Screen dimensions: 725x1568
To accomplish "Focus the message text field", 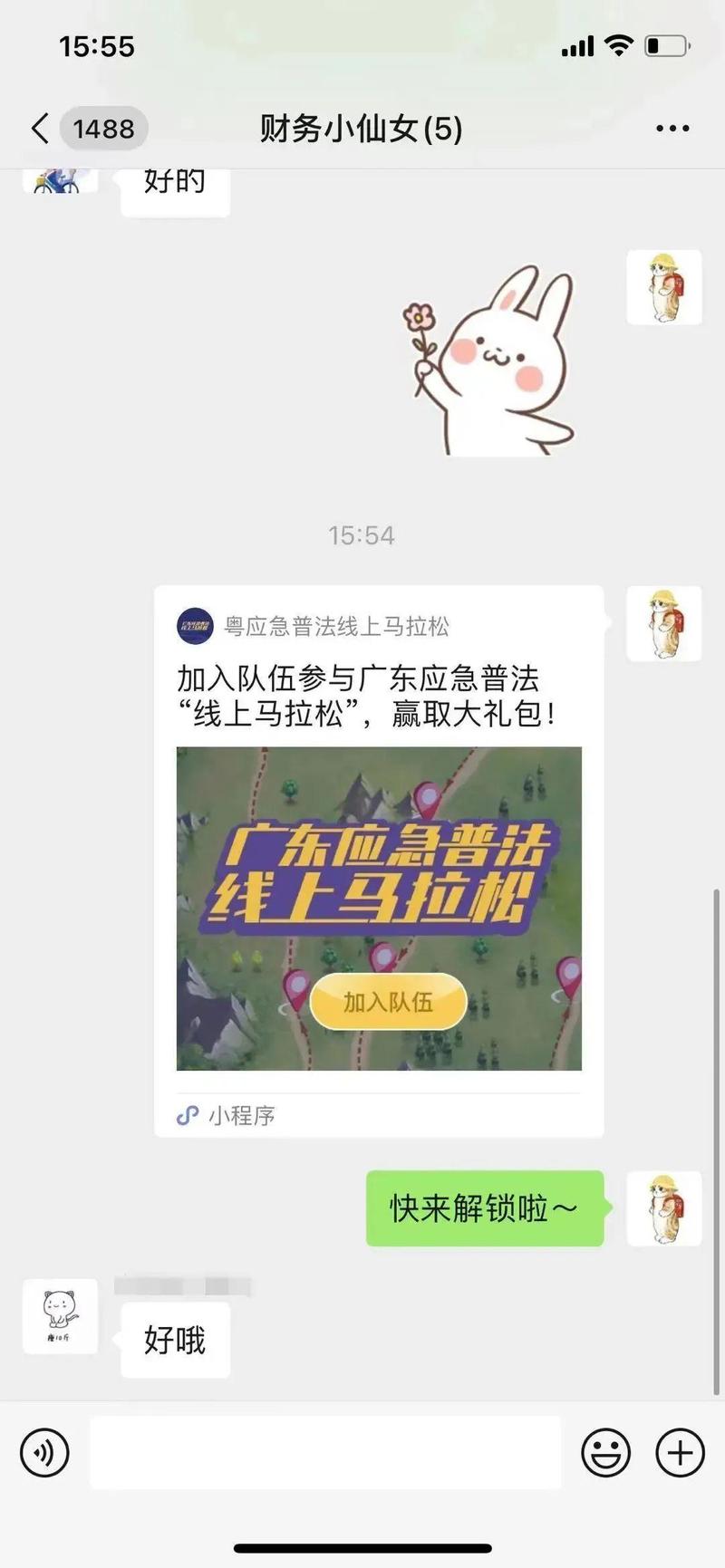I will tap(324, 1453).
